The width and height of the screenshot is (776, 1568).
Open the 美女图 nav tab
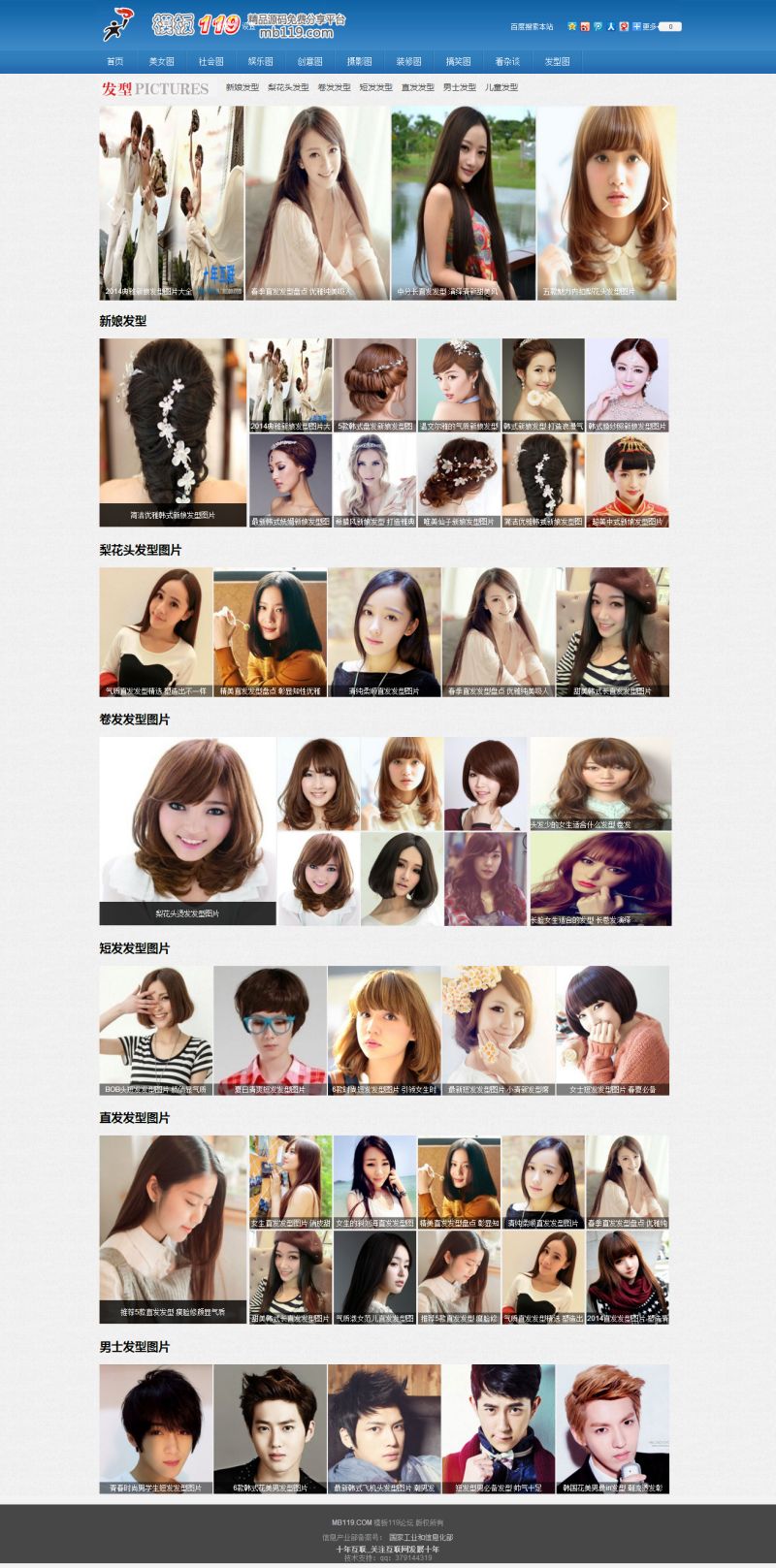[161, 61]
